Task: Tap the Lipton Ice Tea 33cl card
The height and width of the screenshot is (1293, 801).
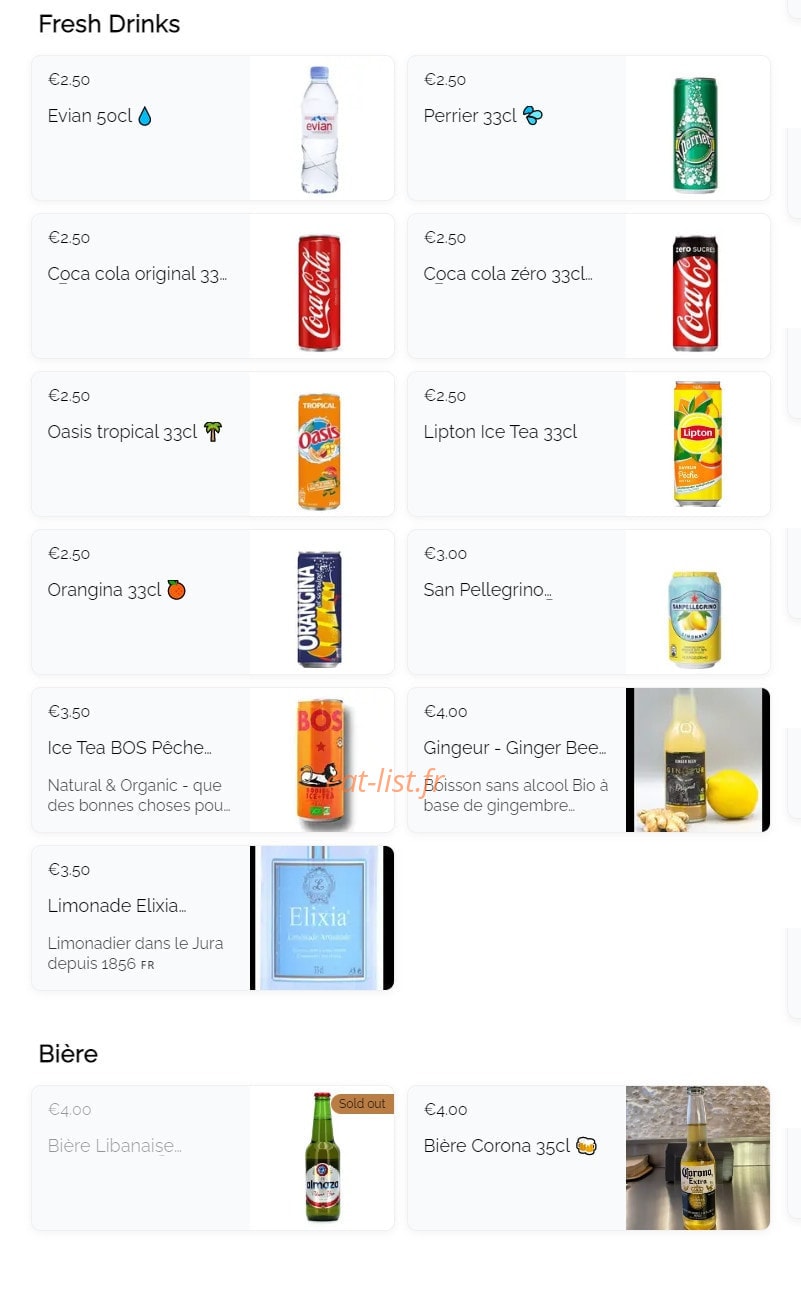Action: point(589,444)
